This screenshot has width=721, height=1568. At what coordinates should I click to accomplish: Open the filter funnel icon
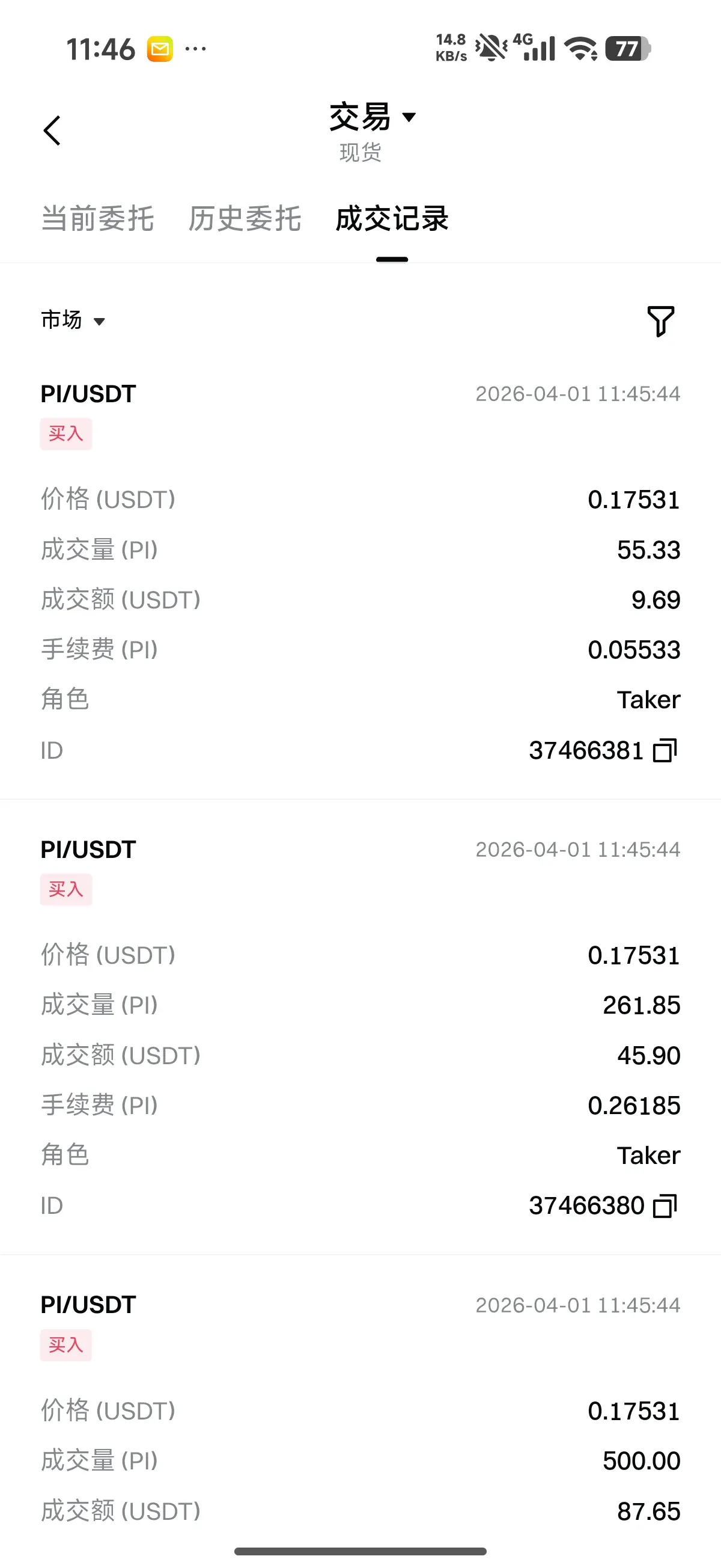(660, 321)
